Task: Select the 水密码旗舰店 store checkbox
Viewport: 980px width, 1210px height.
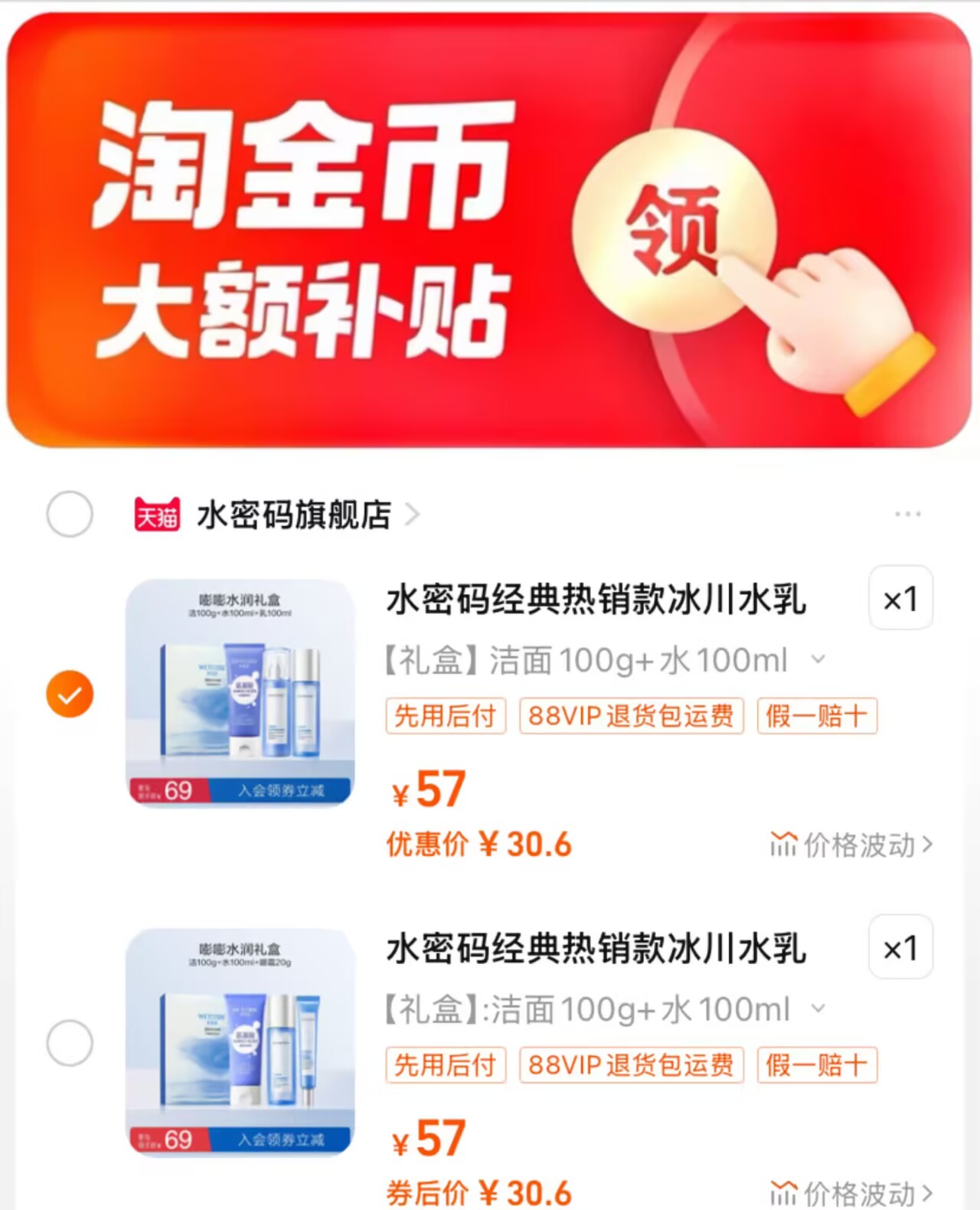Action: pos(69,515)
